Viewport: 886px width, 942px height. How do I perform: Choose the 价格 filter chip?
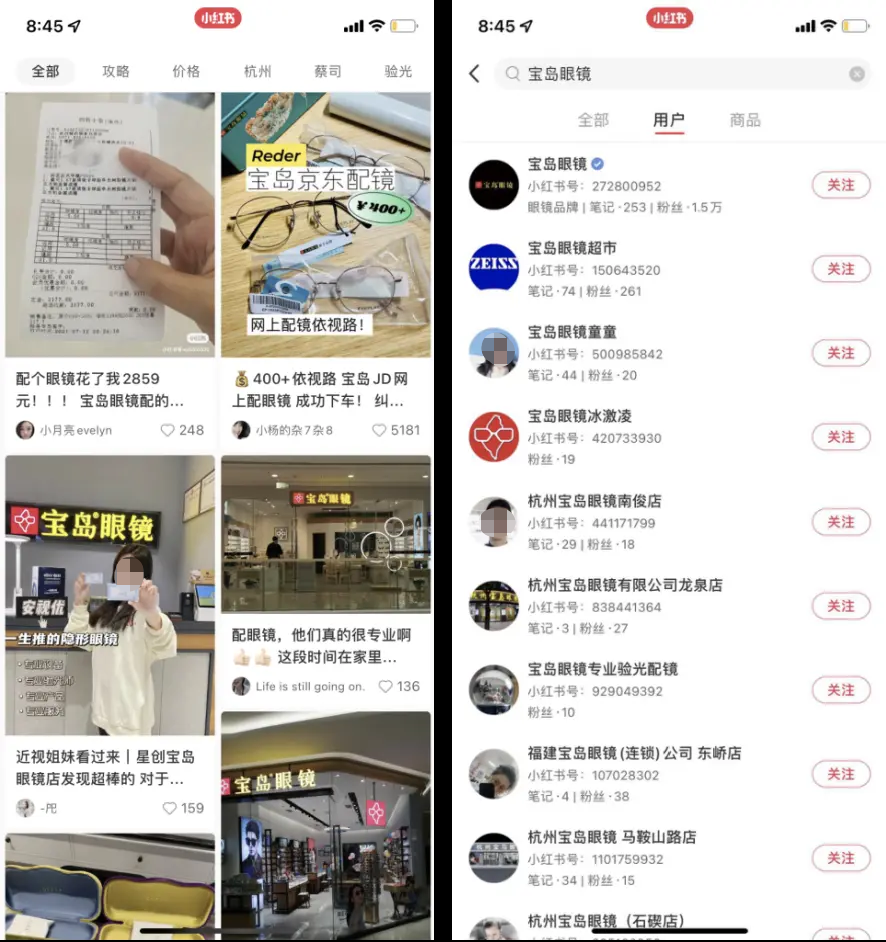tap(186, 71)
